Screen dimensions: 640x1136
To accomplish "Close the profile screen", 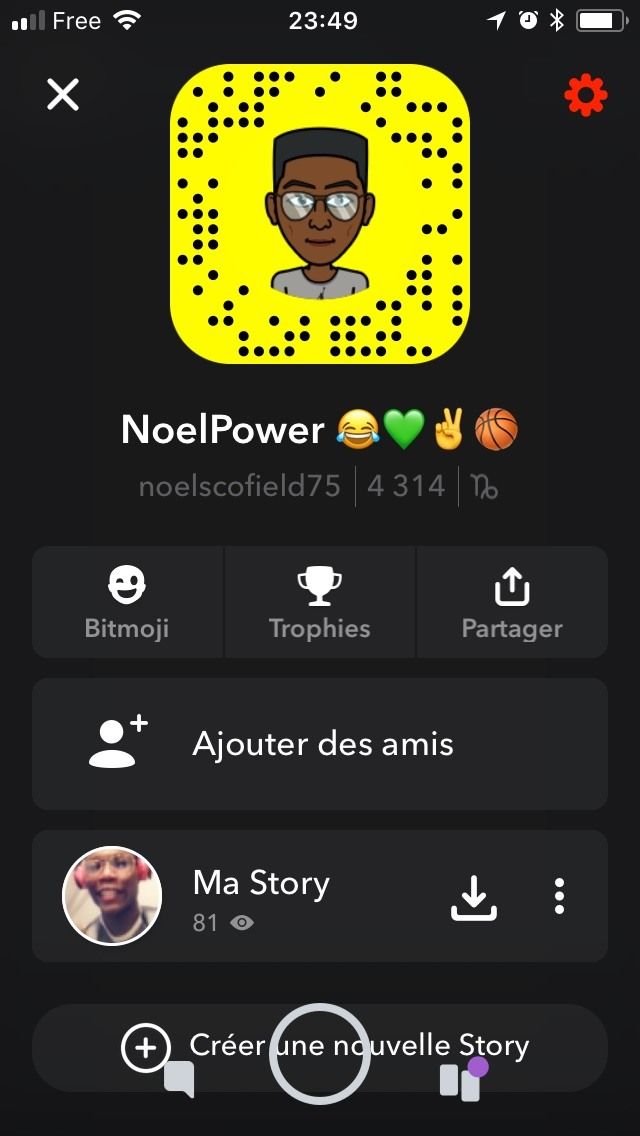I will pyautogui.click(x=63, y=95).
